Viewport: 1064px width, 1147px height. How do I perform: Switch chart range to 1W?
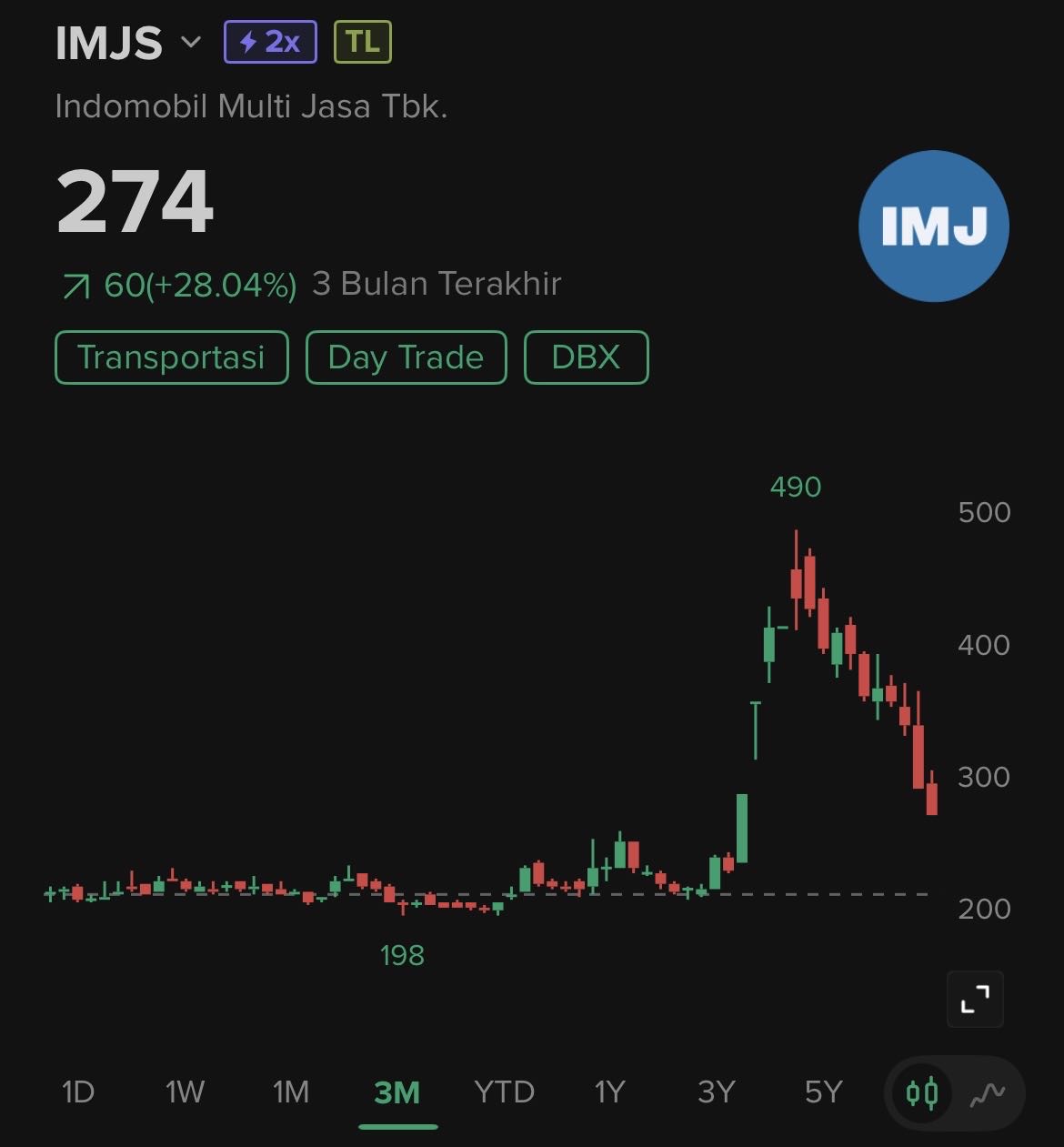pyautogui.click(x=185, y=1092)
